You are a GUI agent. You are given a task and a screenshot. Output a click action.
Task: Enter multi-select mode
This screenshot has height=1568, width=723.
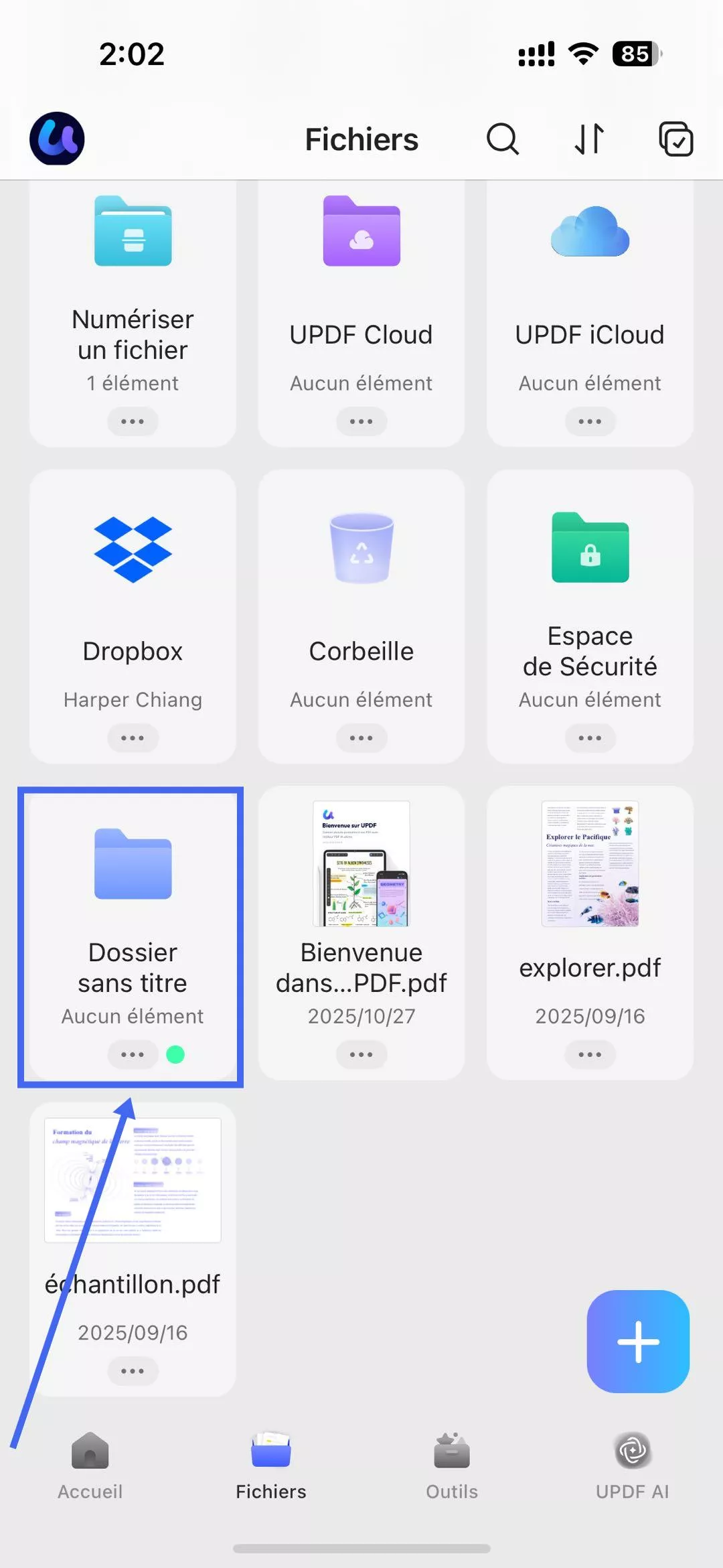coord(675,139)
